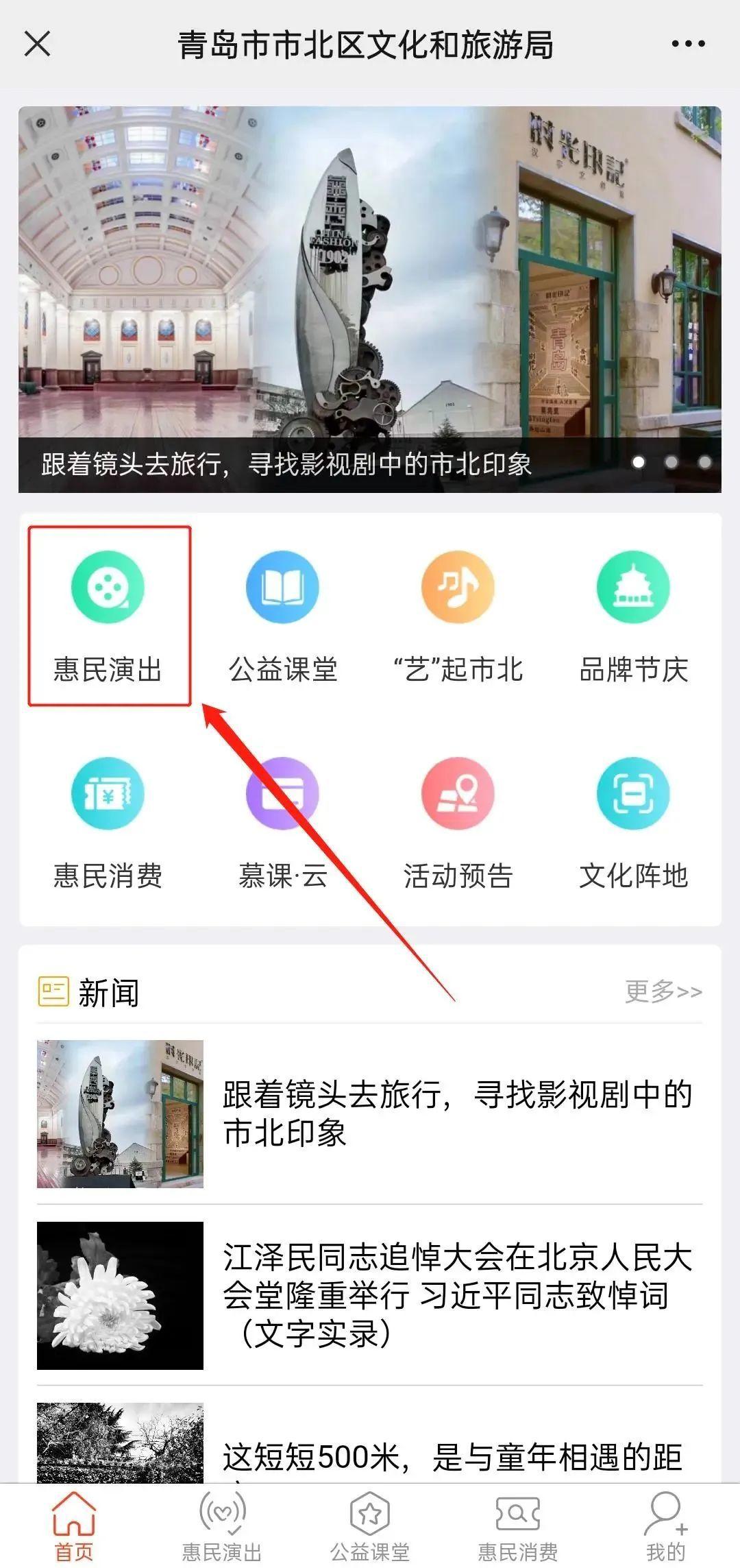740x1568 pixels.
Task: Close the page with the X icon
Action: point(38,44)
